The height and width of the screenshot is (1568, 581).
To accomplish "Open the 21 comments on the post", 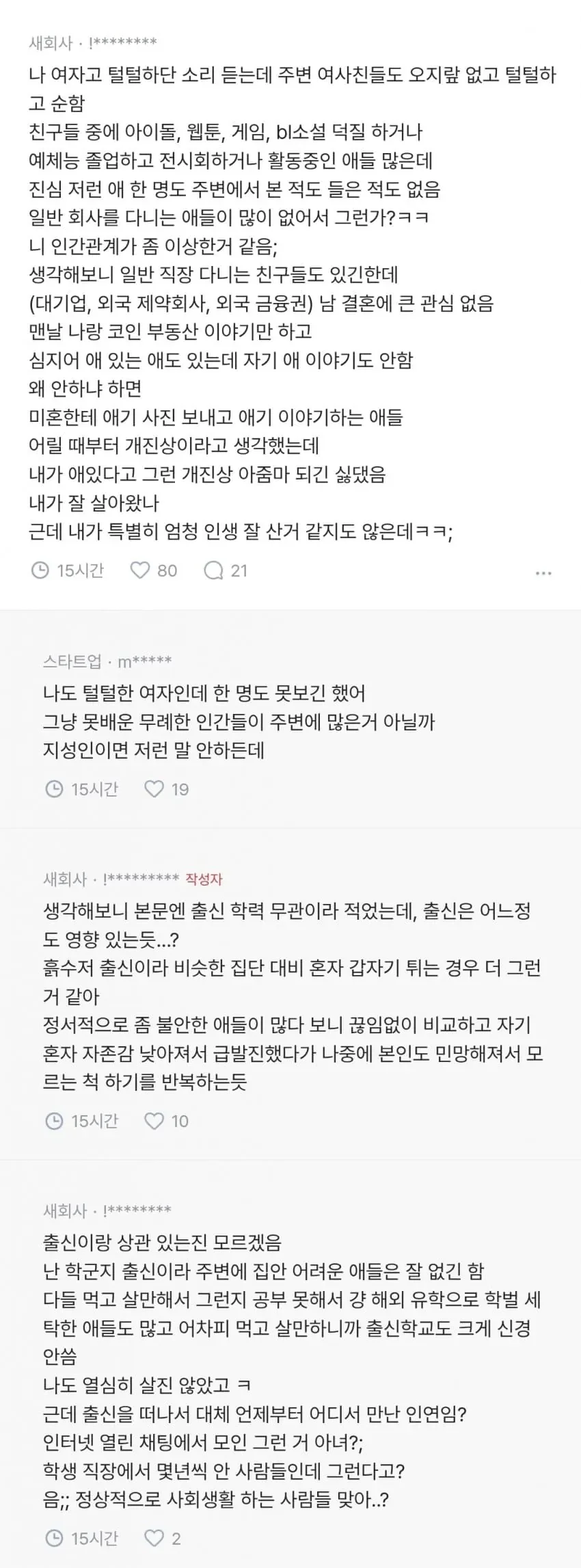I will [x=213, y=570].
